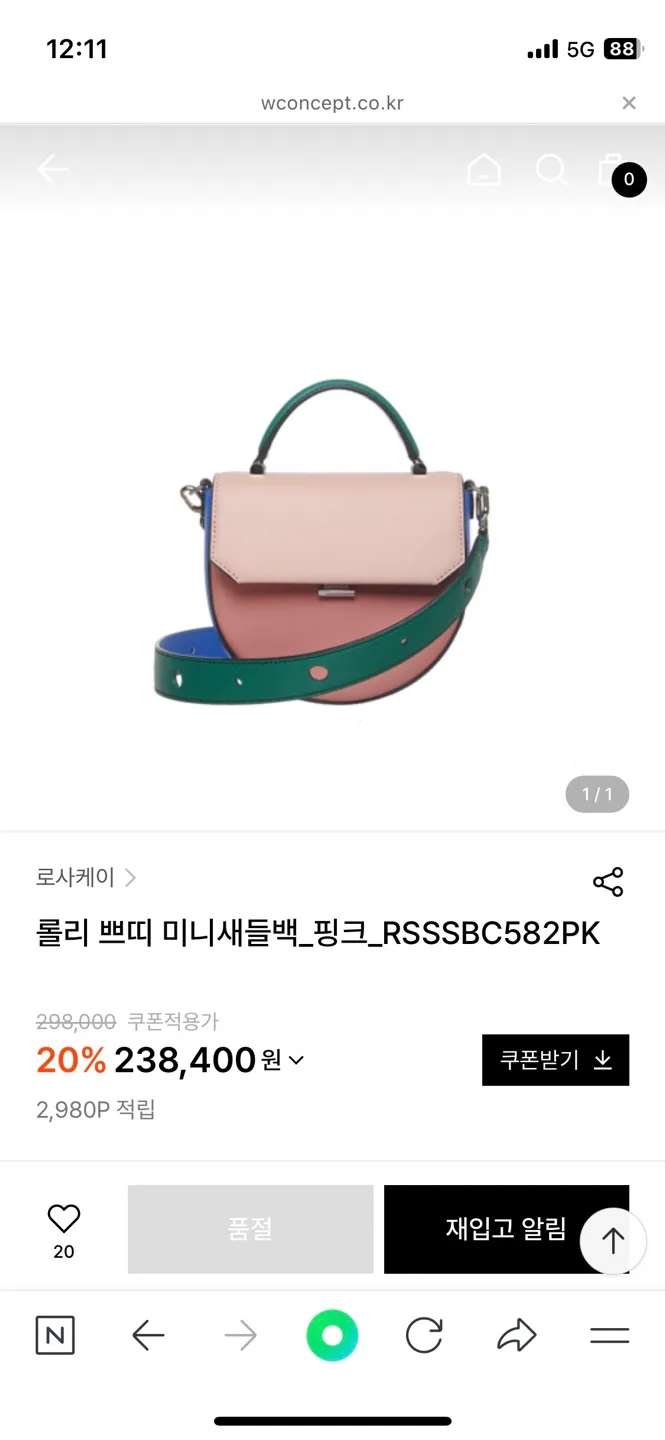The width and height of the screenshot is (665, 1440).
Task: Open the search magnifier
Action: (x=551, y=169)
